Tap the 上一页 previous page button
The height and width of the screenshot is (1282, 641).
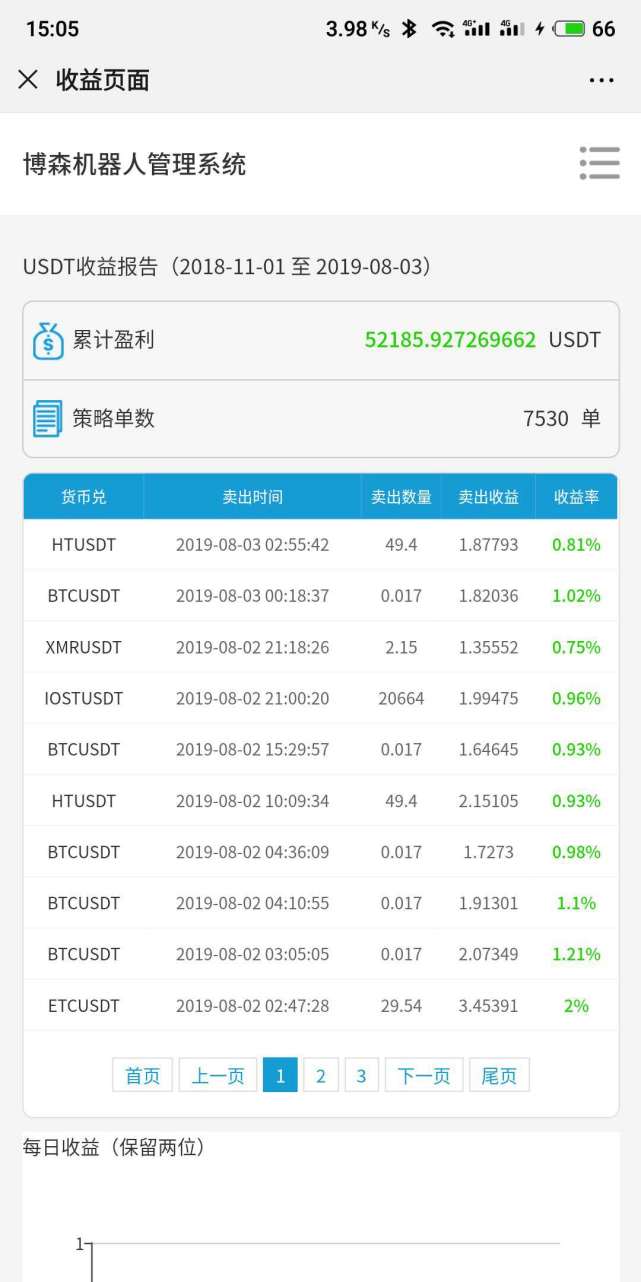click(x=218, y=1075)
